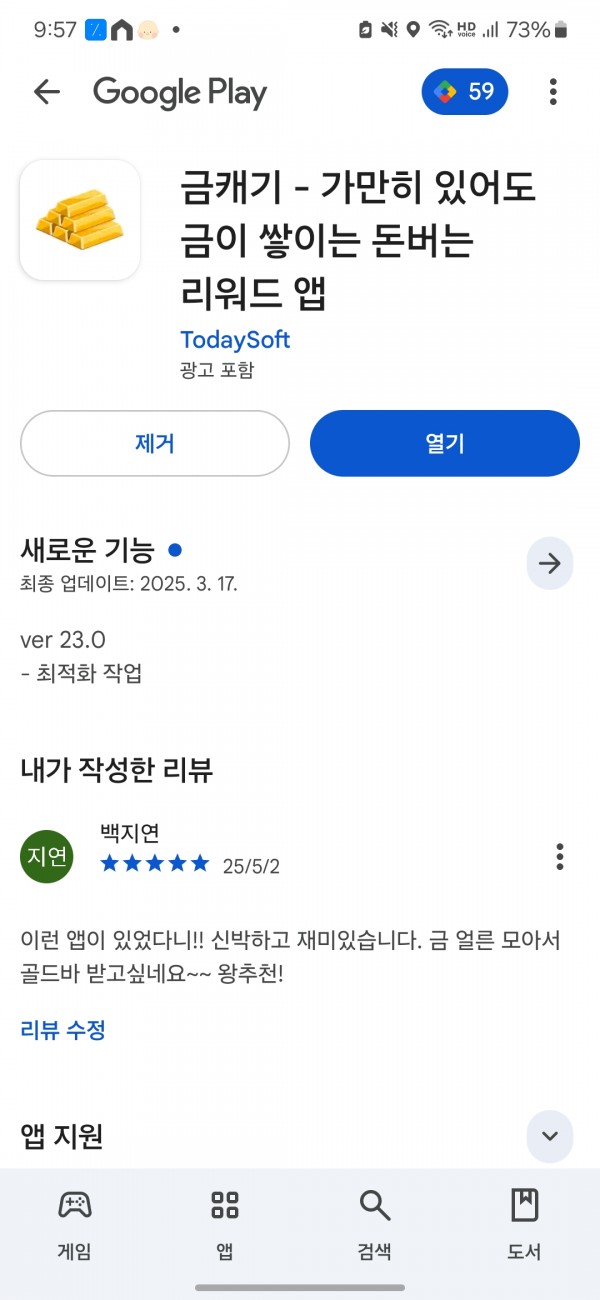The height and width of the screenshot is (1300, 600).
Task: Open the 새로운 기능 details arrow
Action: 550,564
